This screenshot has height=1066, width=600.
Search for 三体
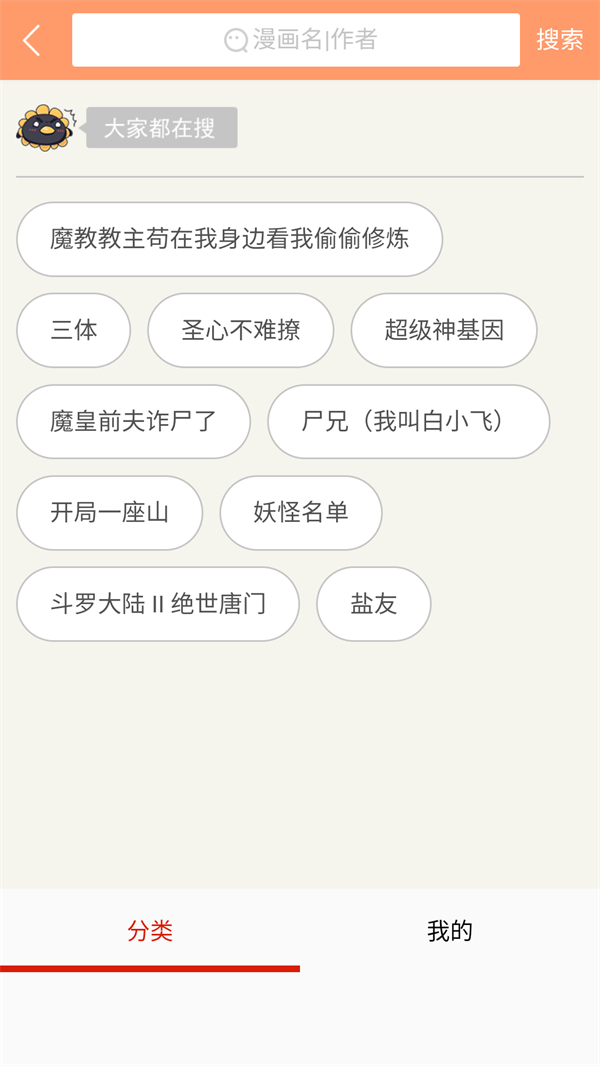pos(73,330)
